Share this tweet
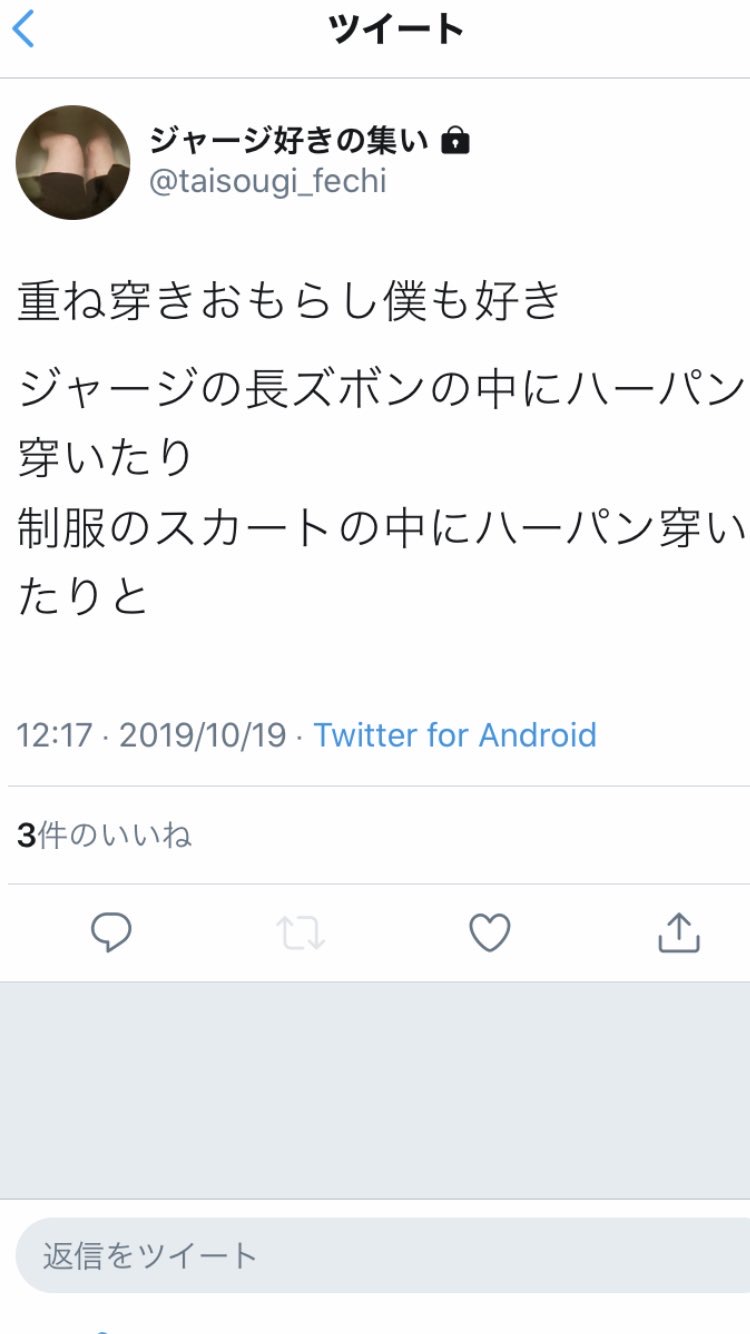 (678, 933)
